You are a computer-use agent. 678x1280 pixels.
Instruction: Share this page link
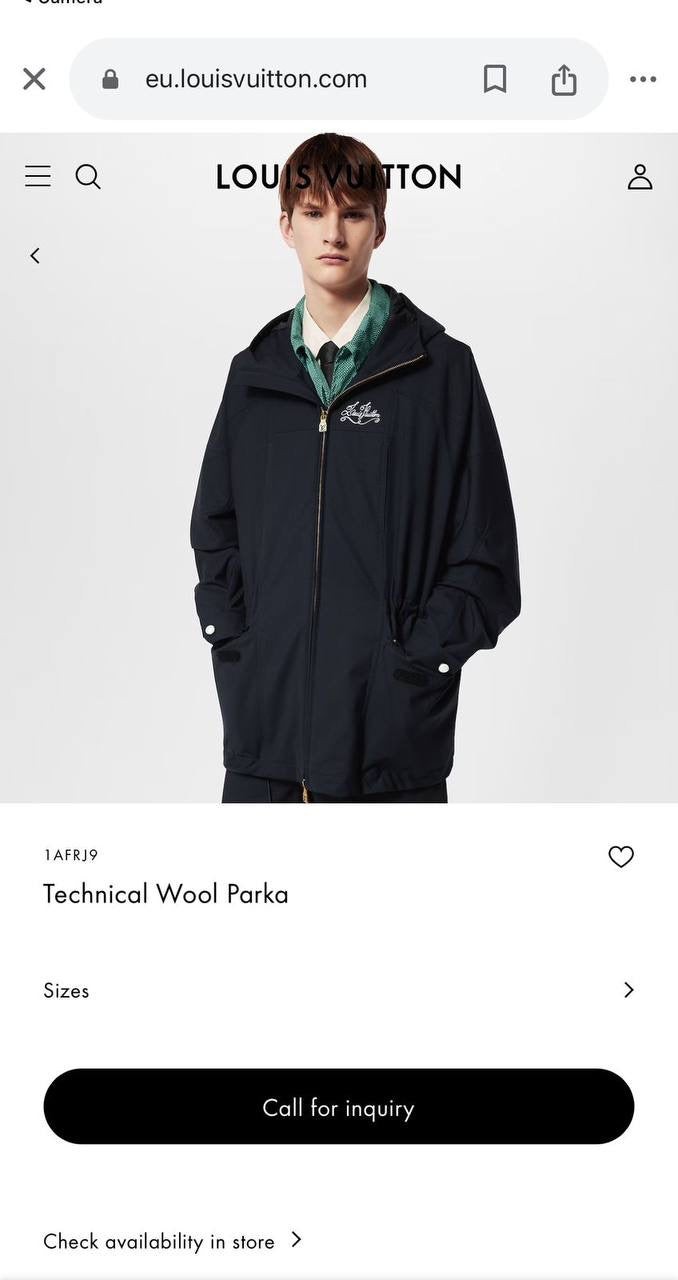(x=564, y=80)
